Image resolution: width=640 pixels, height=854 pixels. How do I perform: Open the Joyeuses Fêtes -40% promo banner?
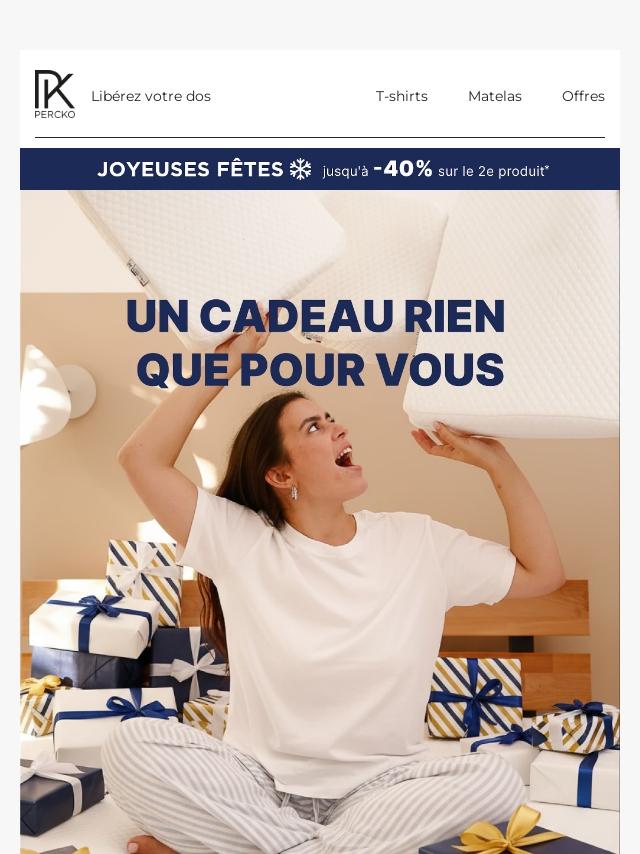(320, 169)
